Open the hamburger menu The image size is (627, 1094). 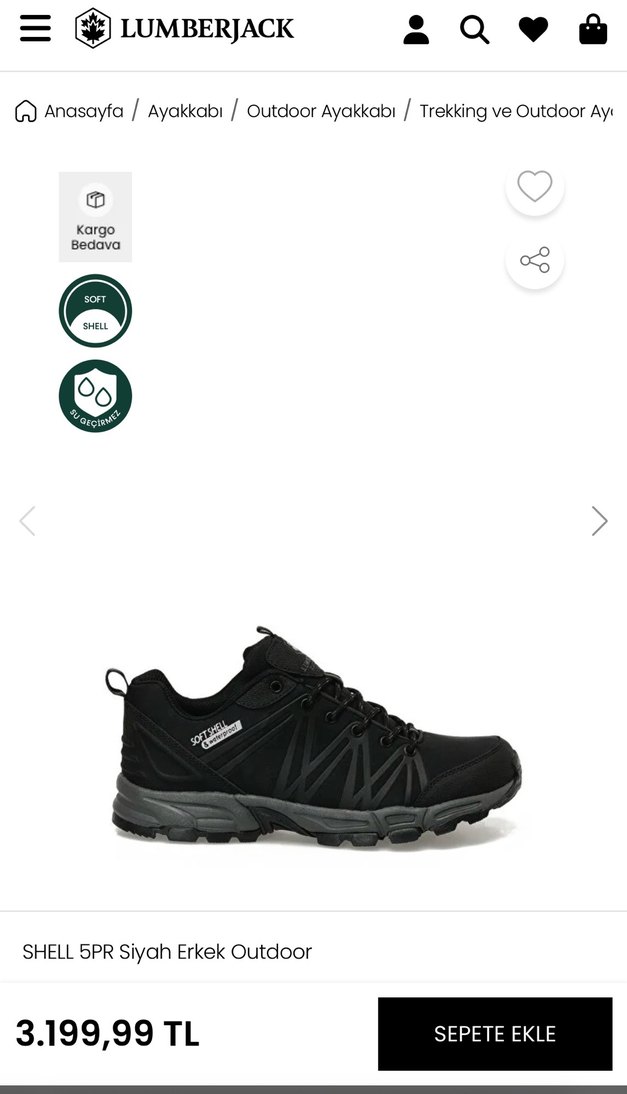point(35,28)
